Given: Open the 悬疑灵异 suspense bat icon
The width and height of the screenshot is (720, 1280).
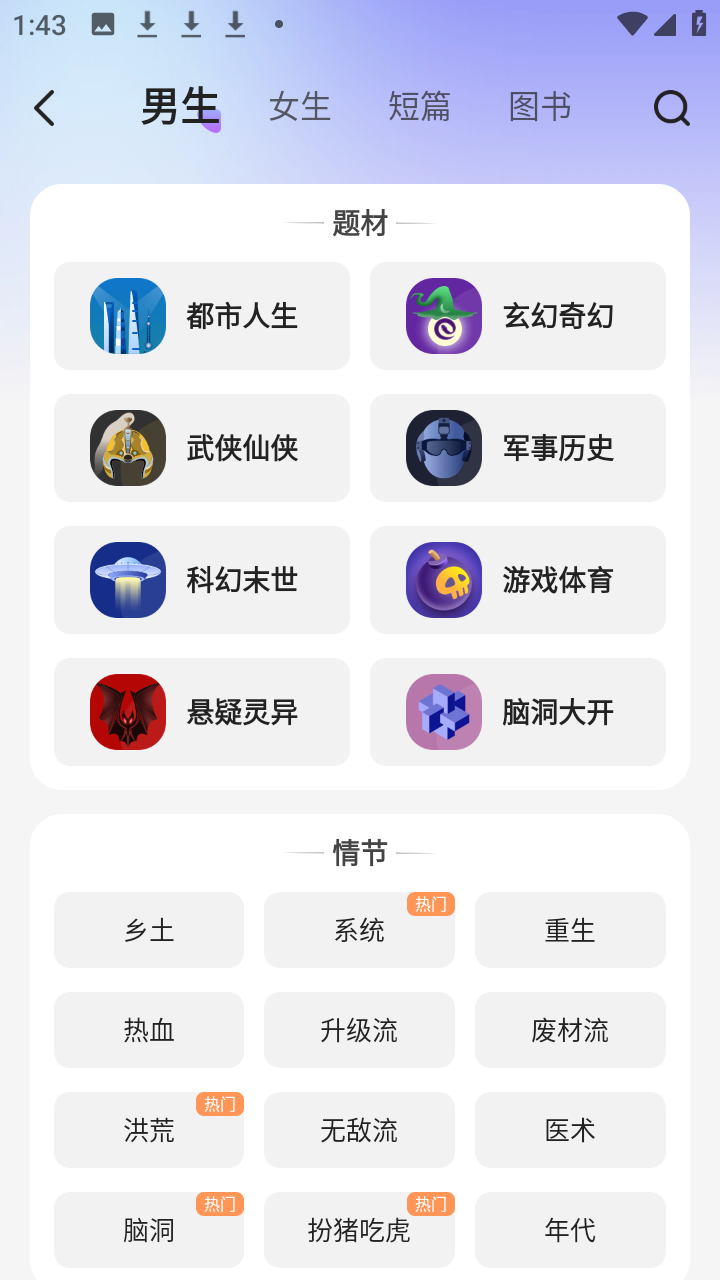Looking at the screenshot, I should point(128,712).
